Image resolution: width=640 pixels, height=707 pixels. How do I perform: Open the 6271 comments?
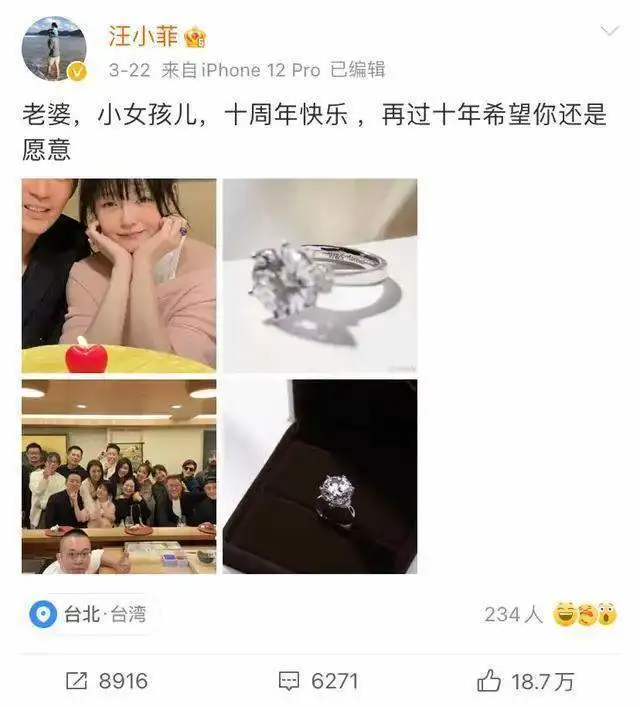pos(318,681)
